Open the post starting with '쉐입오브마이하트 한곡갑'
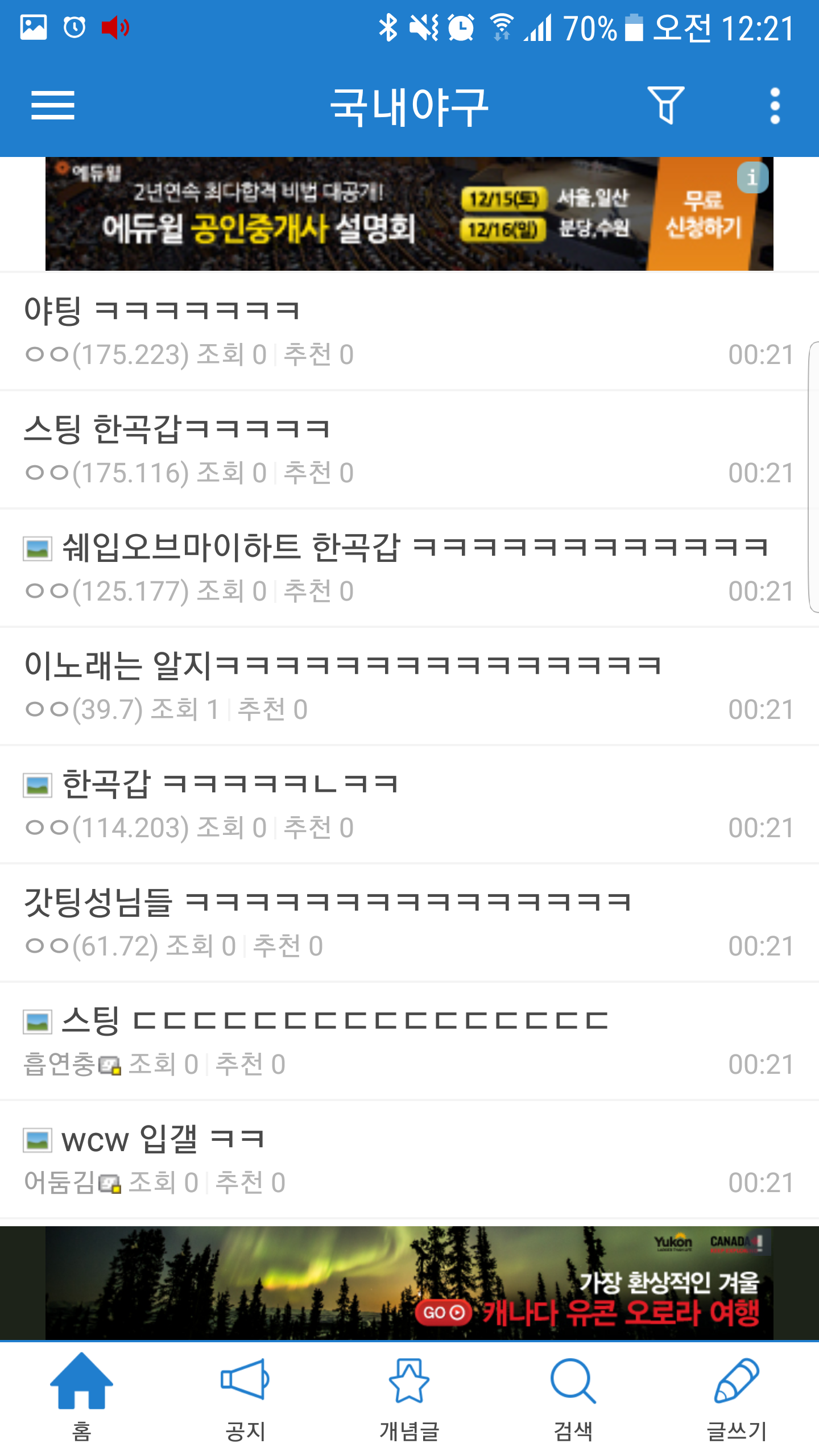Screen dimensions: 819x1456 coord(398,569)
